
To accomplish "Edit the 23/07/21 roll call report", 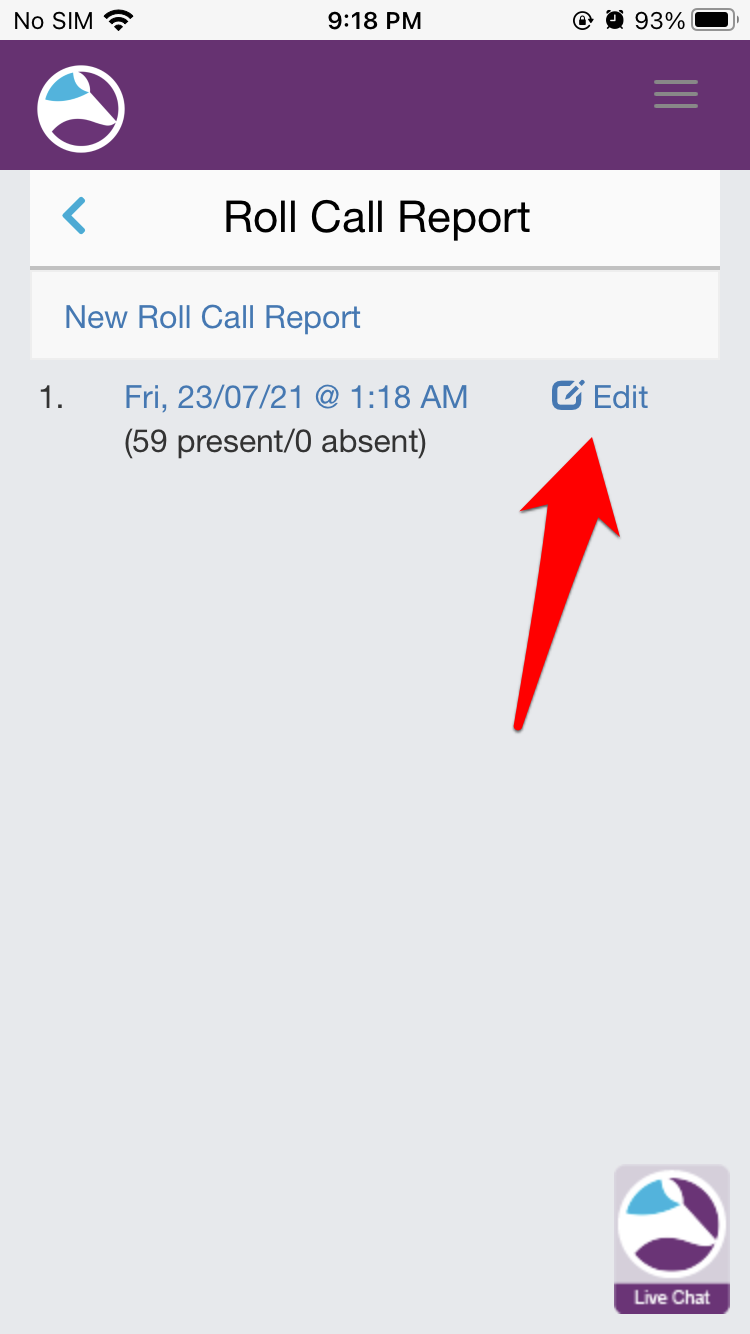I will tap(601, 397).
